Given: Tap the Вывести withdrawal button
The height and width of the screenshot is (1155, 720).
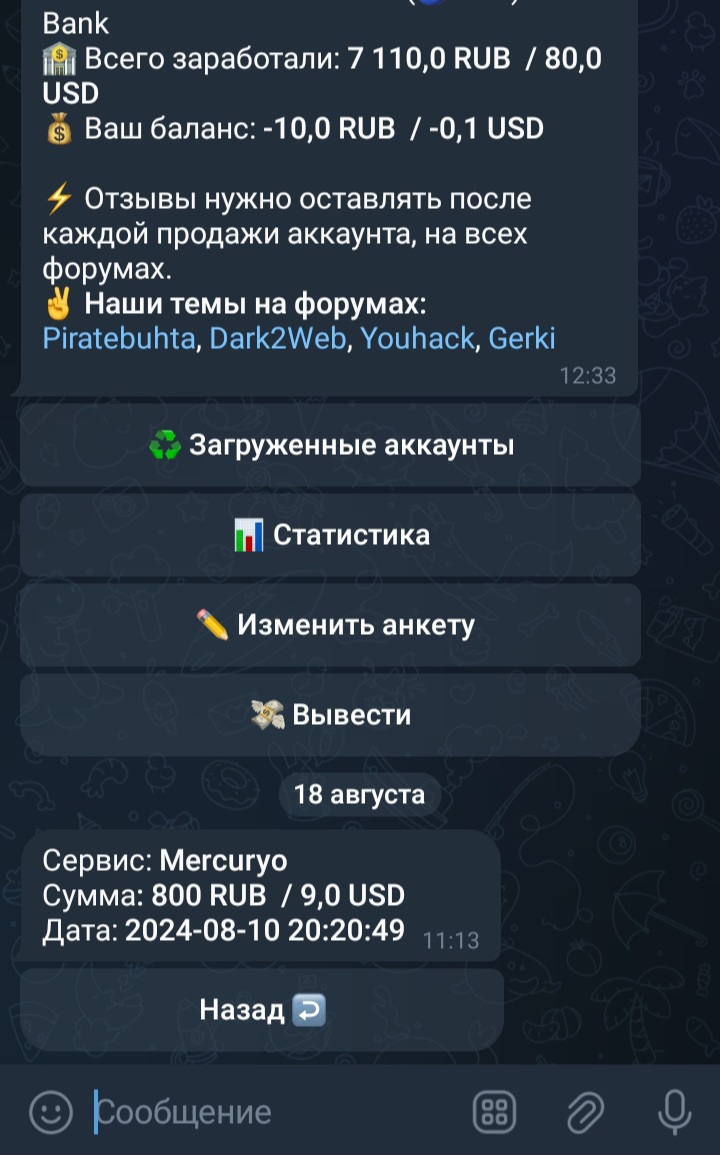Looking at the screenshot, I should click(x=330, y=715).
